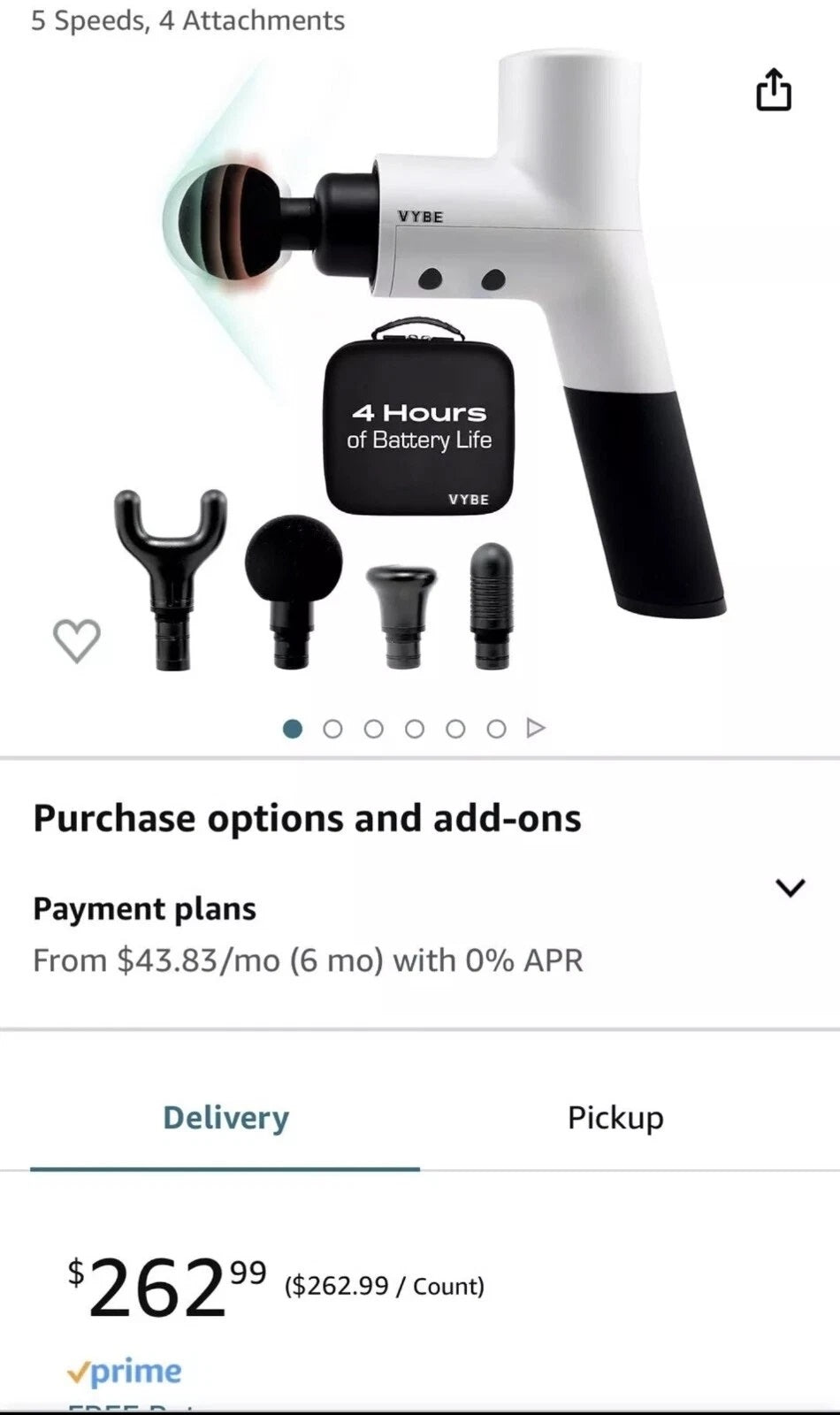Viewport: 840px width, 1415px height.
Task: Open payment plan details for $43.83/mo
Action: (x=307, y=960)
